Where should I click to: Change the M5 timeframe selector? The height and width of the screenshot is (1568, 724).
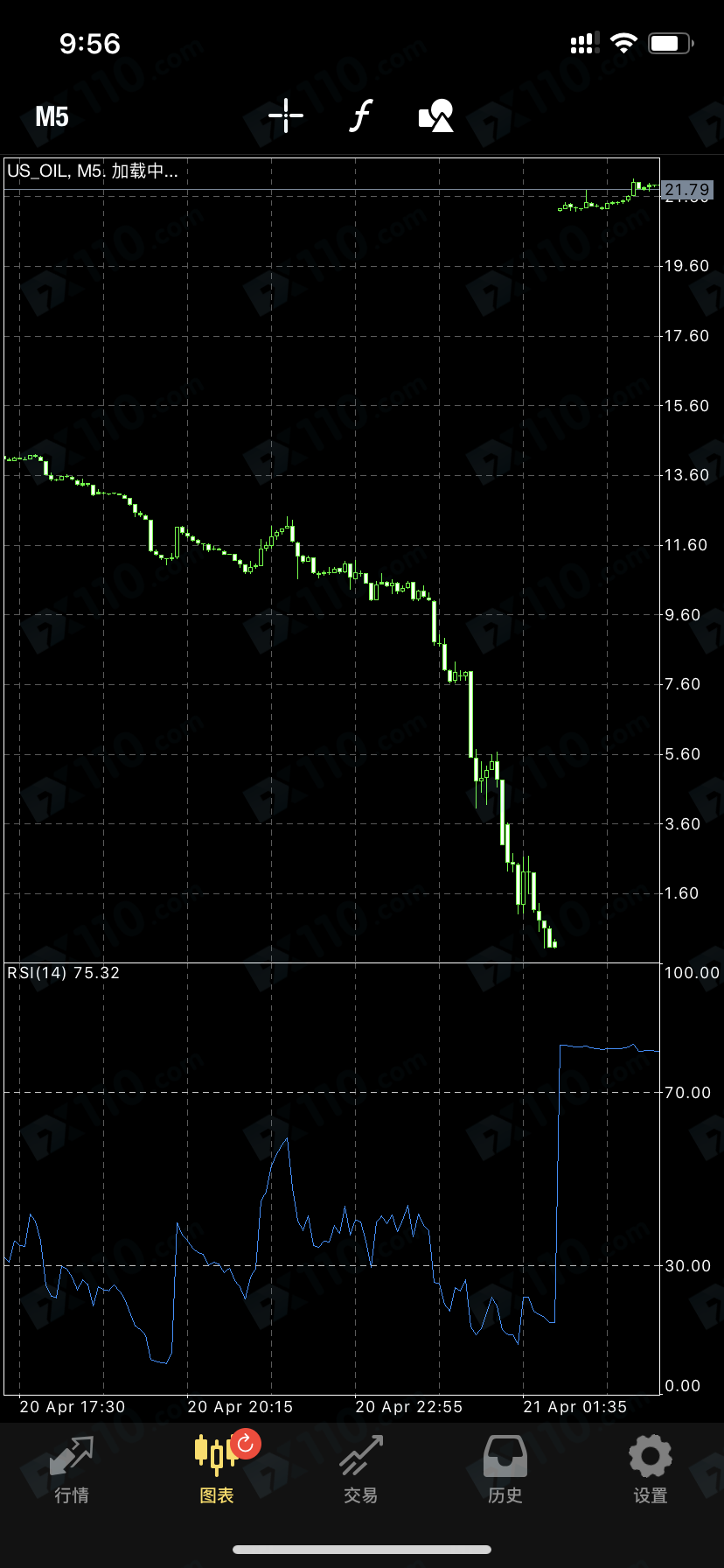[x=52, y=116]
